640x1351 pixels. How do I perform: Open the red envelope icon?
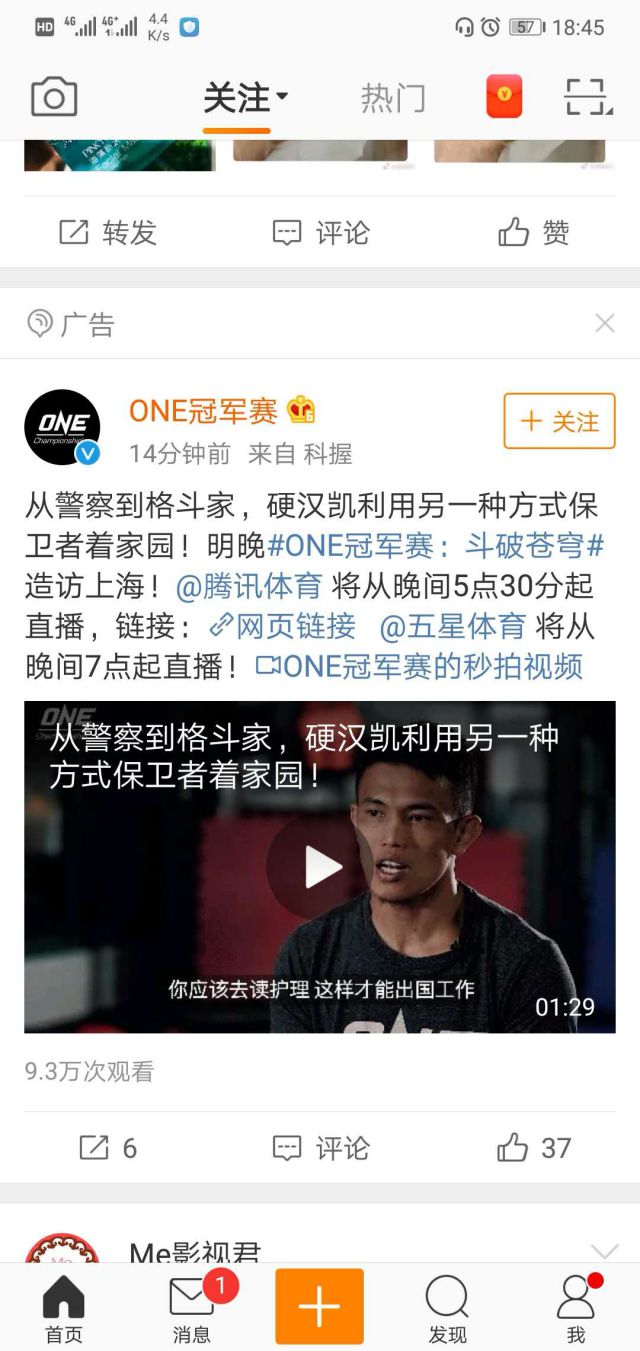(x=504, y=98)
